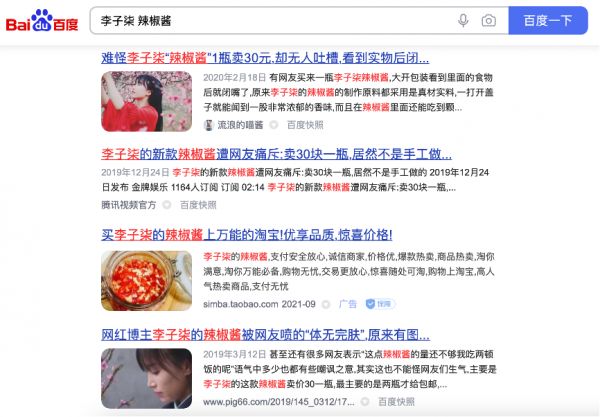Tap the 百度一下 search button
Image resolution: width=600 pixels, height=417 pixels.
(x=548, y=20)
